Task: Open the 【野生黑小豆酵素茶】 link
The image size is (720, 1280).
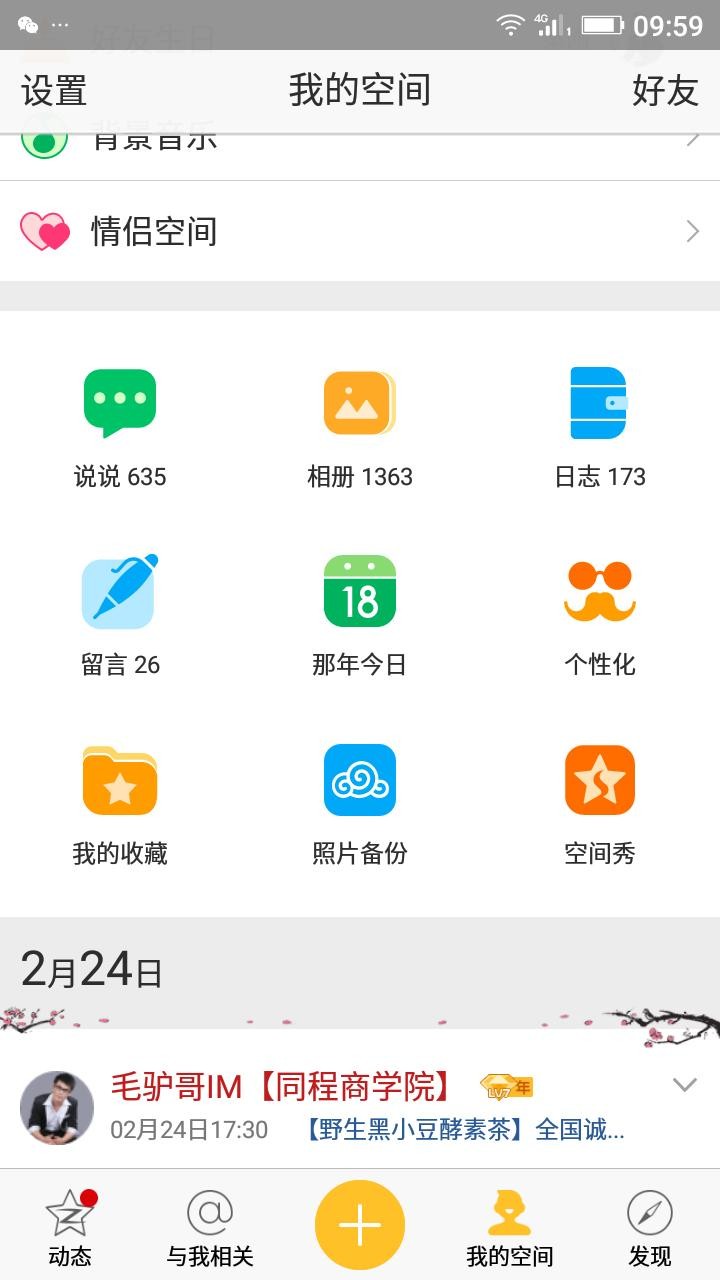Action: click(x=465, y=1131)
